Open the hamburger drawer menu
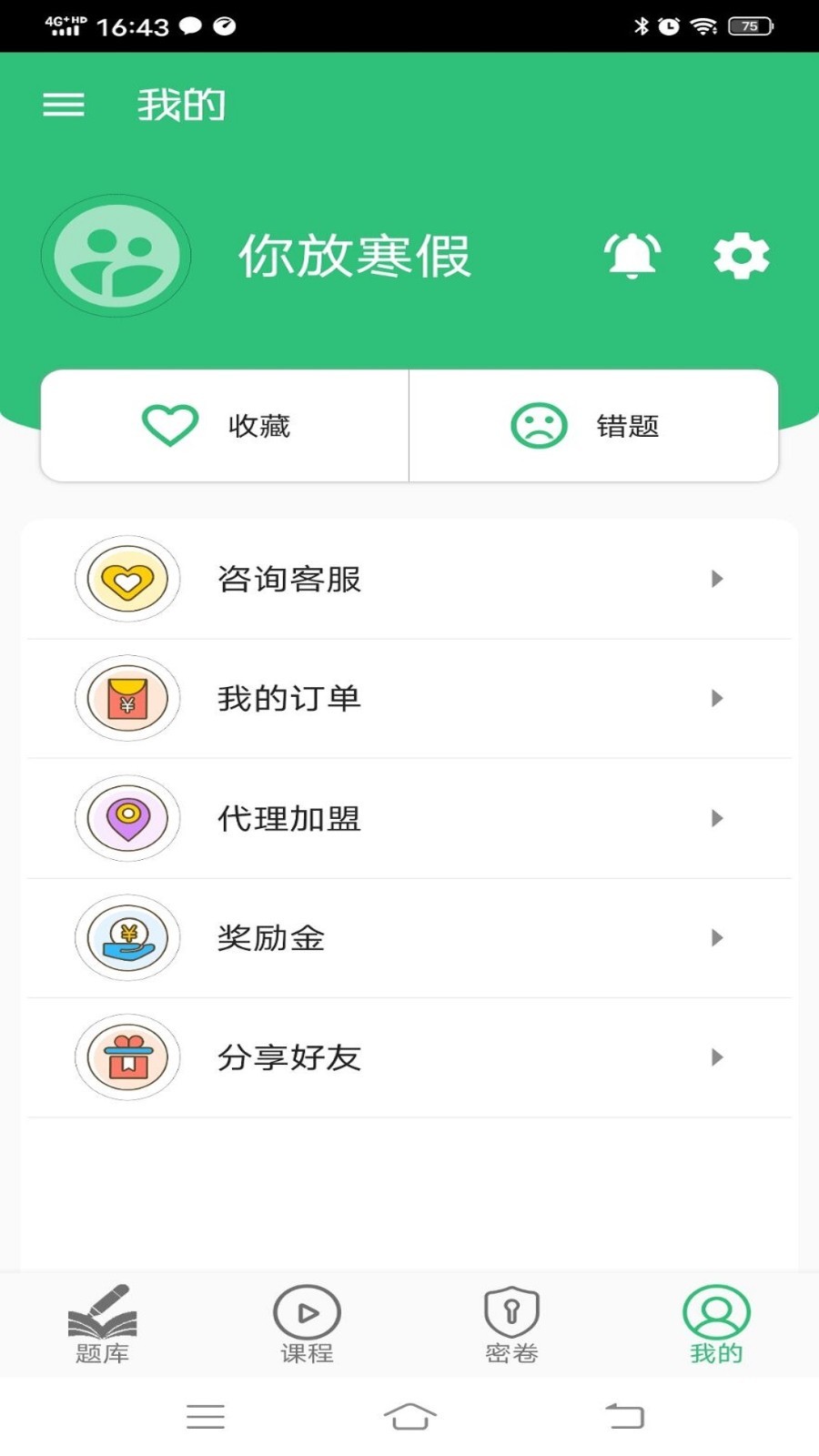819x1456 pixels. point(64,105)
